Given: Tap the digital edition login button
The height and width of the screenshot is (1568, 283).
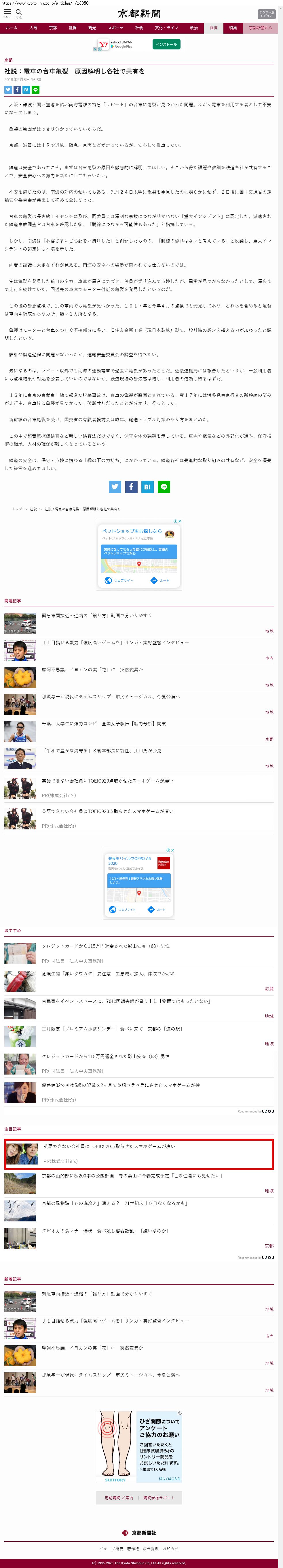Looking at the screenshot, I should [267, 14].
